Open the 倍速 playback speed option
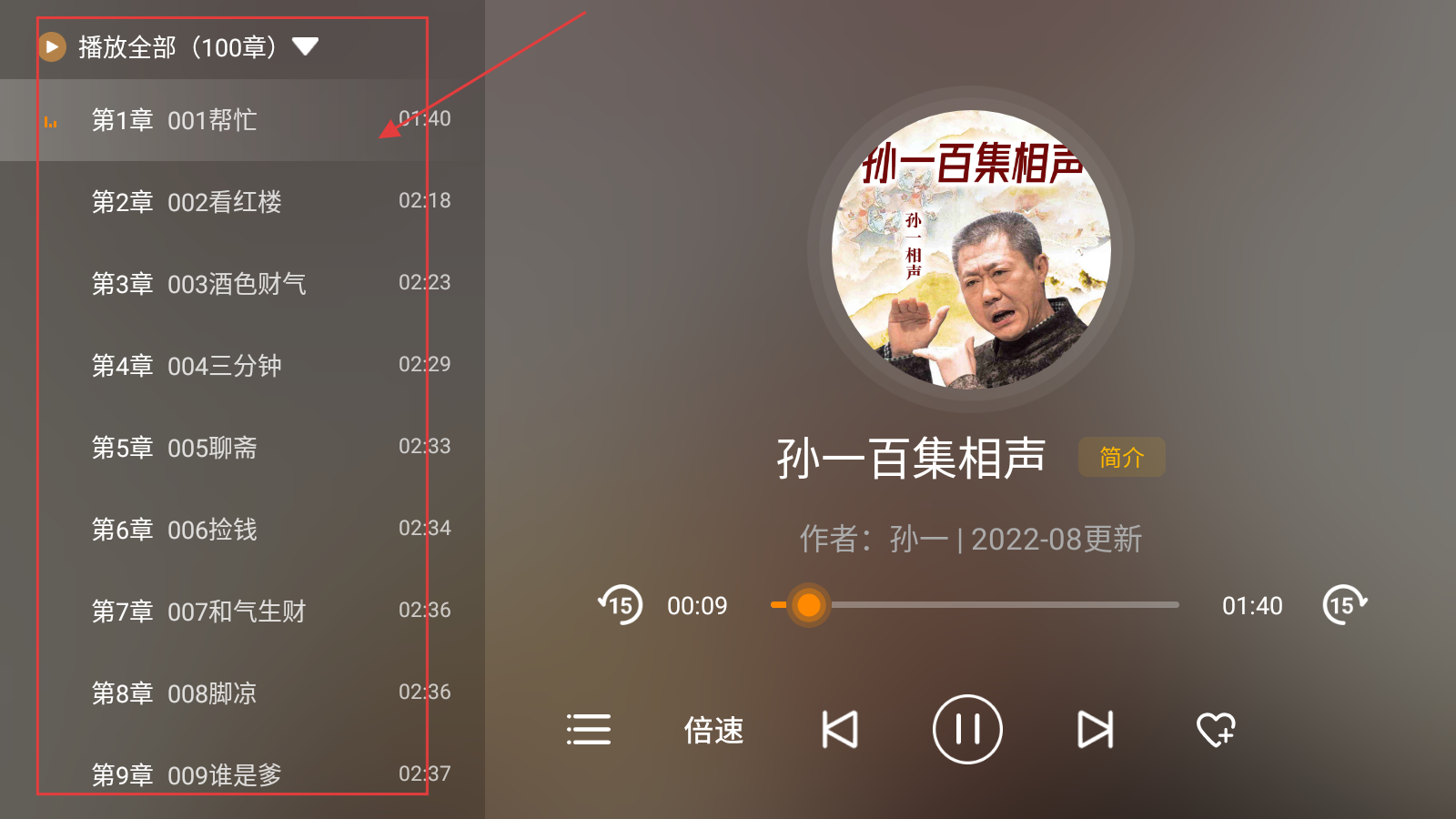This screenshot has height=819, width=1456. point(714,730)
